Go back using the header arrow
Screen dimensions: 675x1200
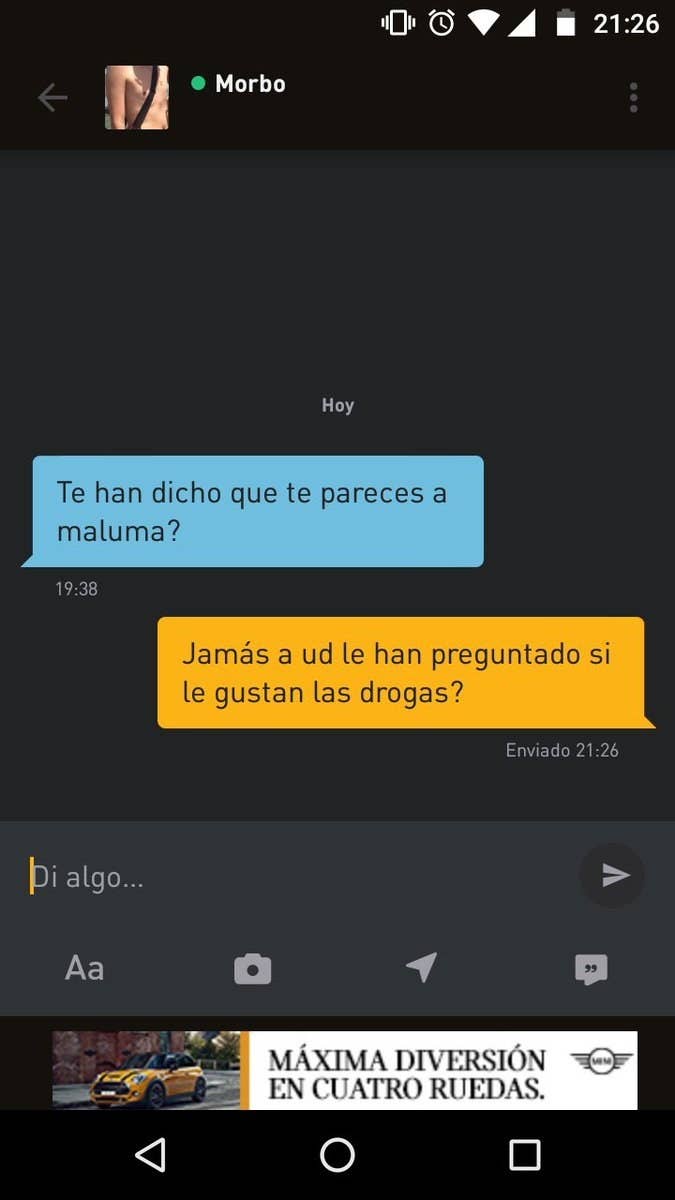click(52, 97)
